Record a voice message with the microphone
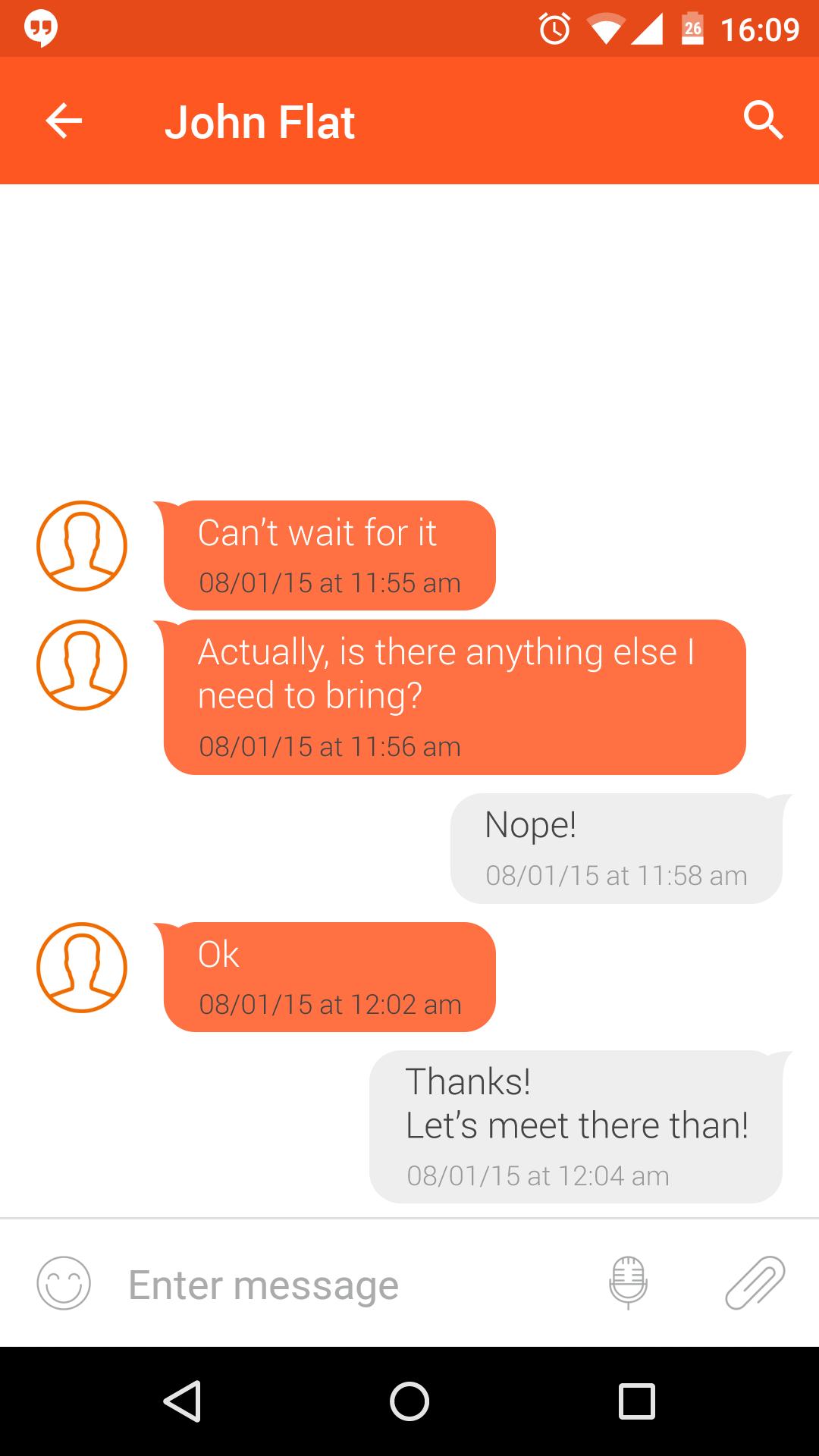The image size is (819, 1456). pos(628,1282)
